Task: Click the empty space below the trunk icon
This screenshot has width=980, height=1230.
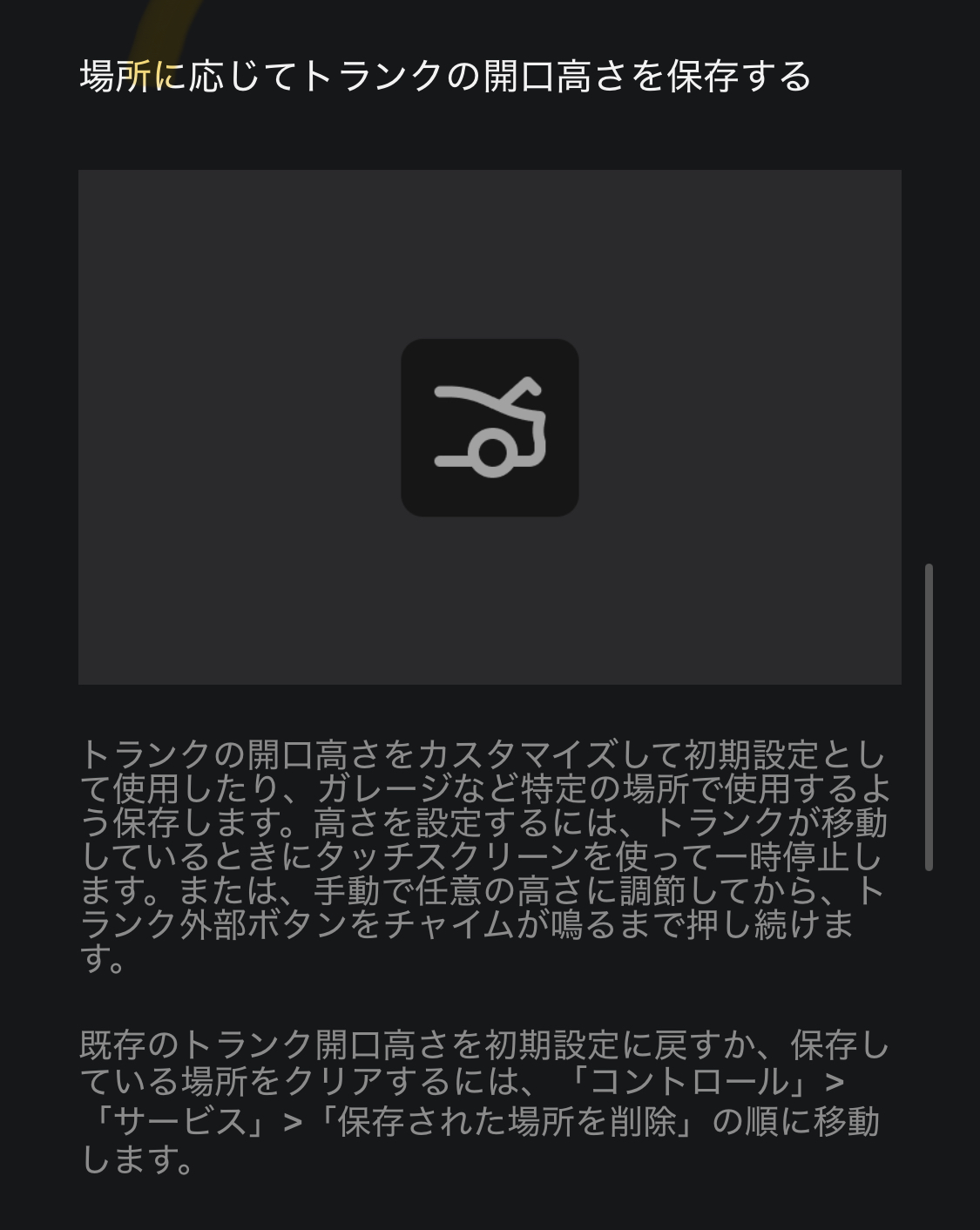Action: pos(490,601)
